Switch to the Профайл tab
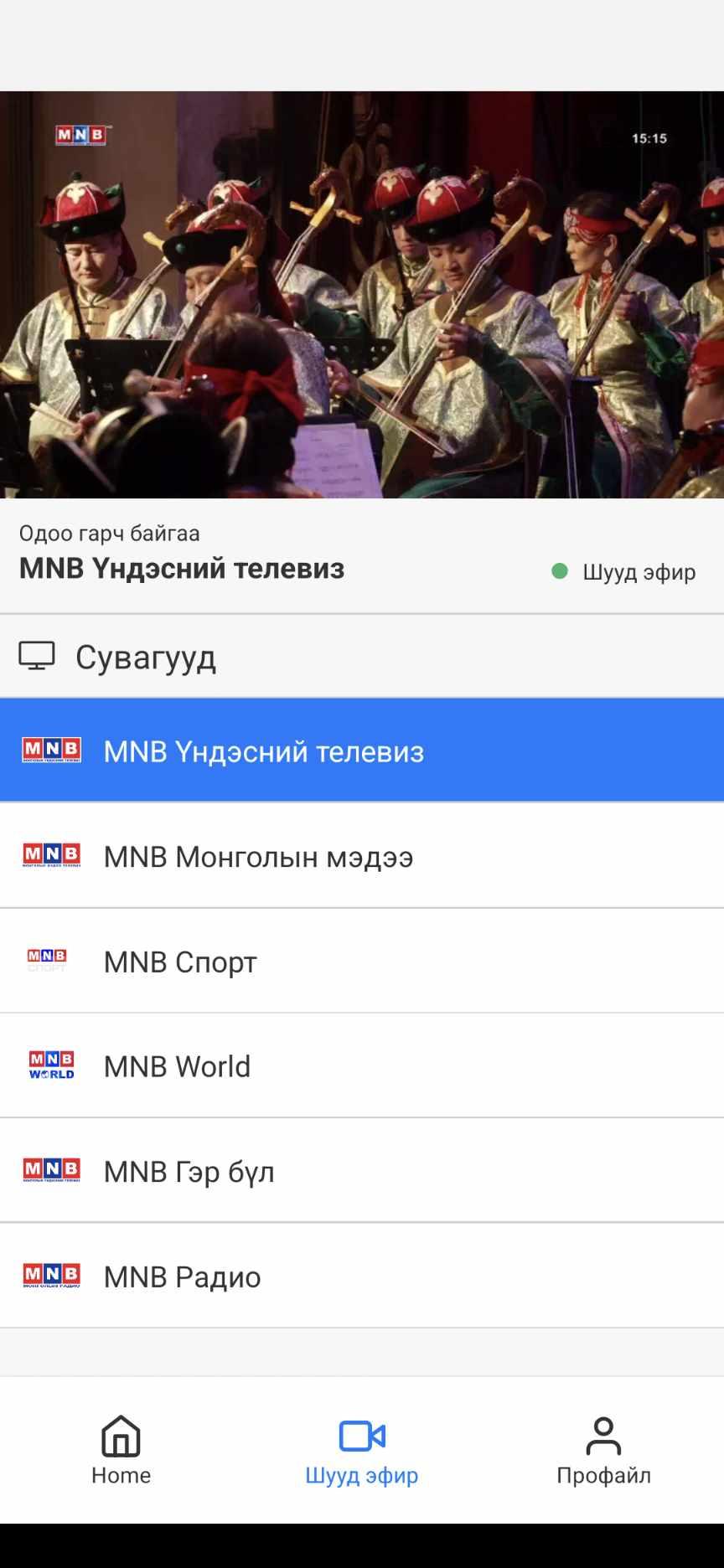The width and height of the screenshot is (724, 1568). point(603,1450)
